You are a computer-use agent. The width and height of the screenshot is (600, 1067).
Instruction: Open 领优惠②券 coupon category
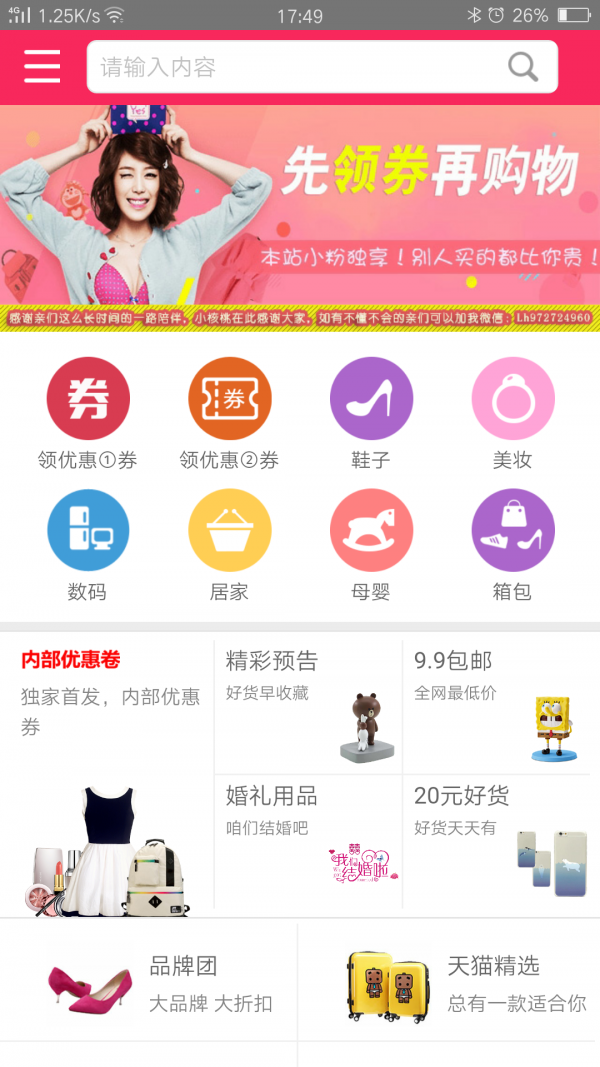click(229, 412)
